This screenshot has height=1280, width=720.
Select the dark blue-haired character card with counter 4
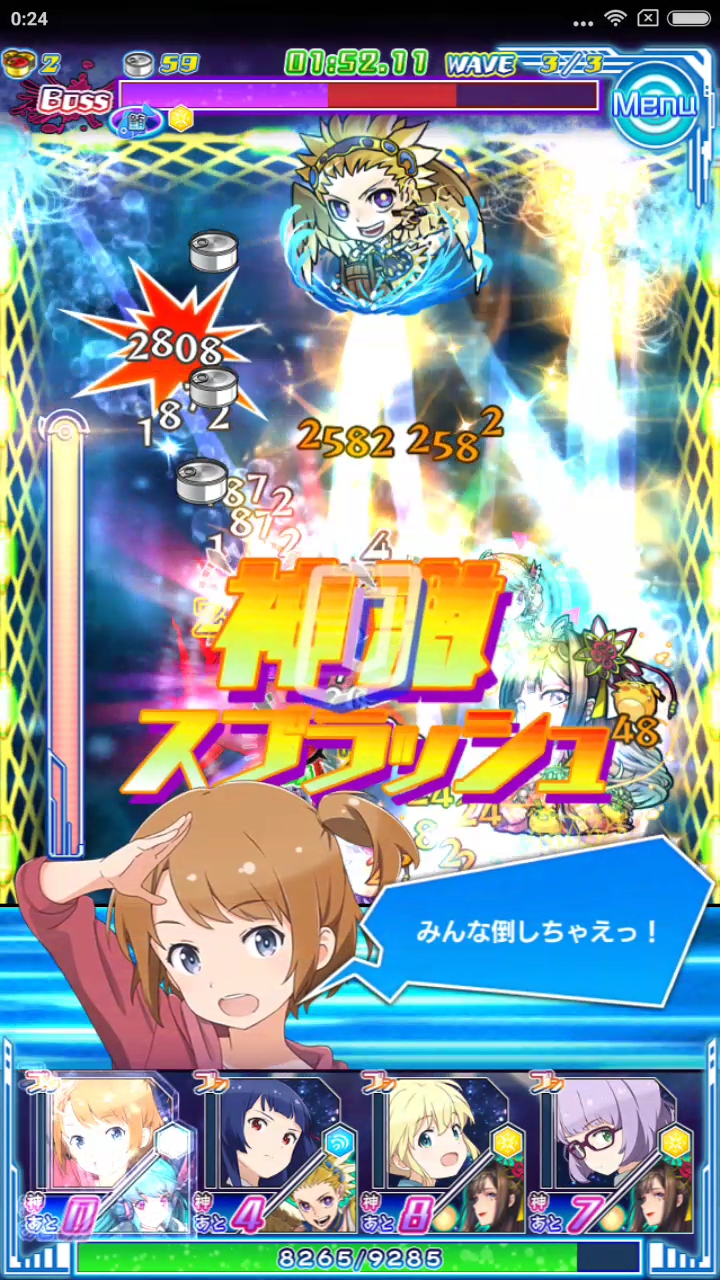[278, 1155]
